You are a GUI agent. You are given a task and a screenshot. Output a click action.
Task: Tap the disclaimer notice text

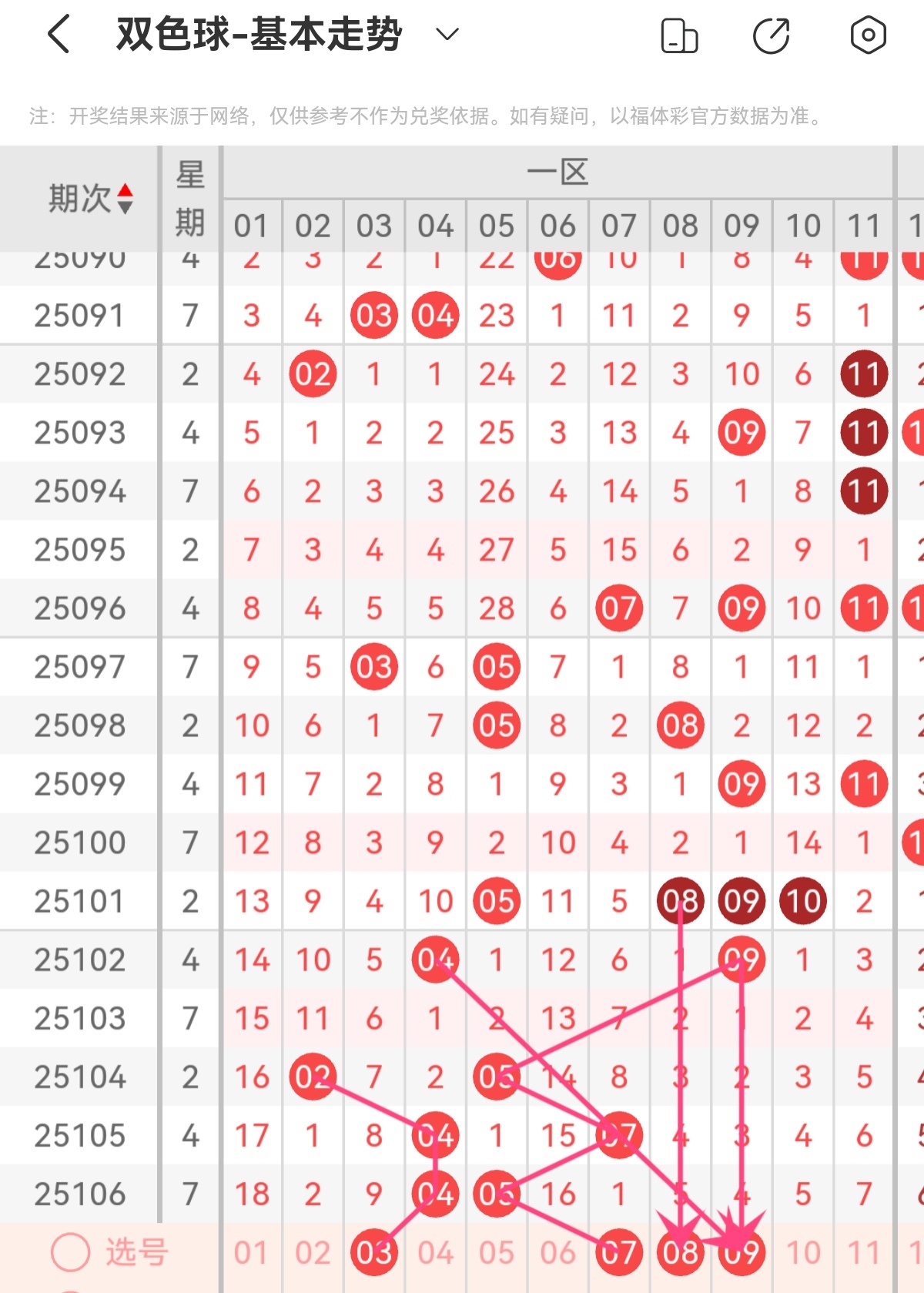423,117
